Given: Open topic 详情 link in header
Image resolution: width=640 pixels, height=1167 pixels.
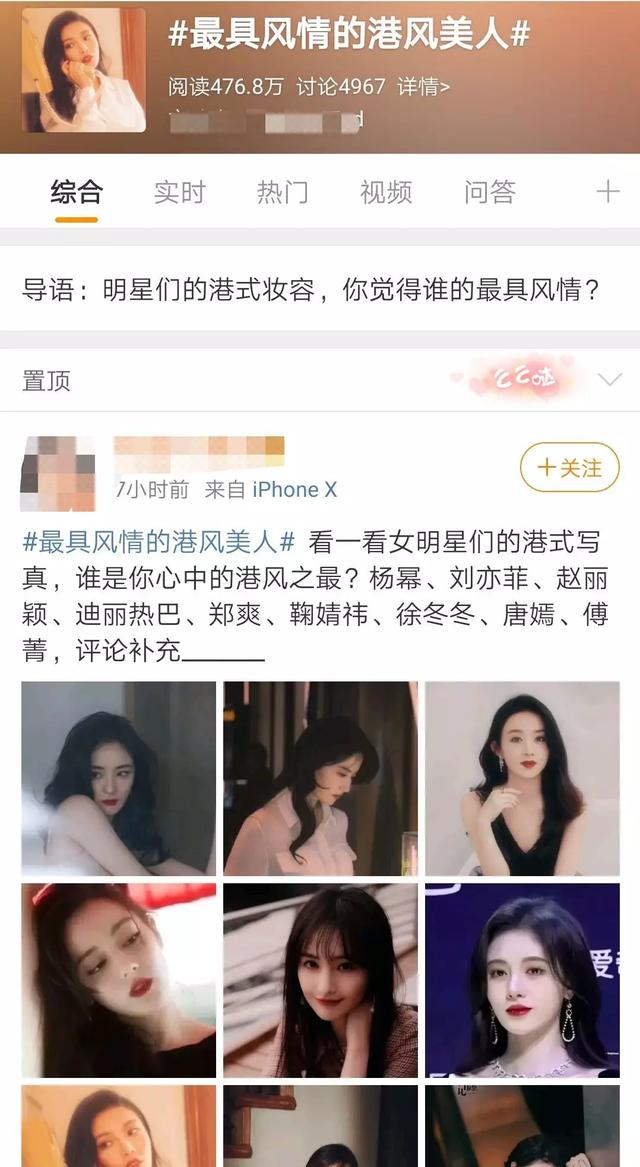Looking at the screenshot, I should coord(424,87).
